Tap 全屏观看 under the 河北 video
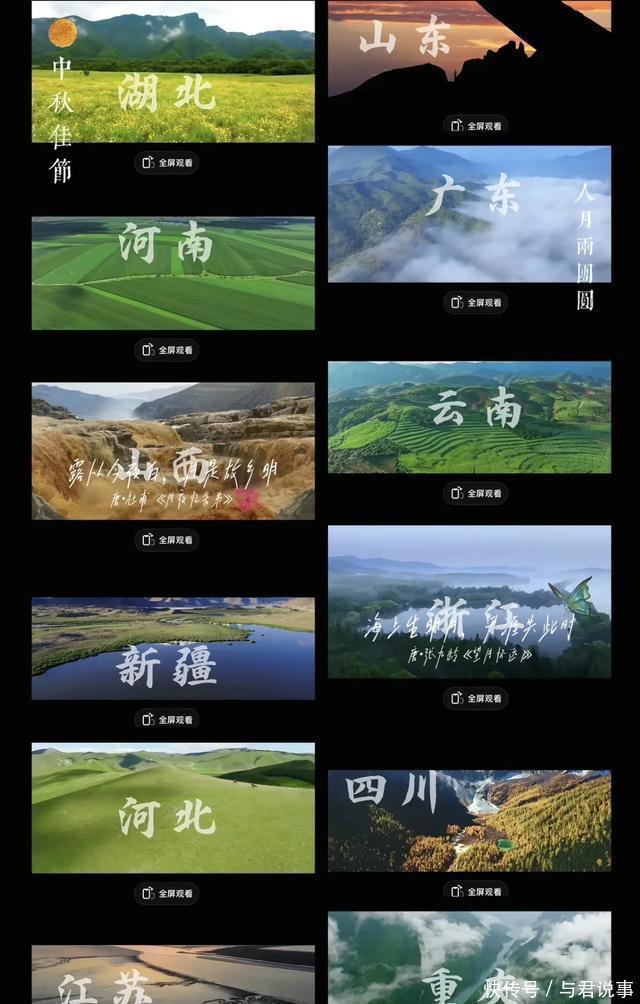 click(x=166, y=893)
